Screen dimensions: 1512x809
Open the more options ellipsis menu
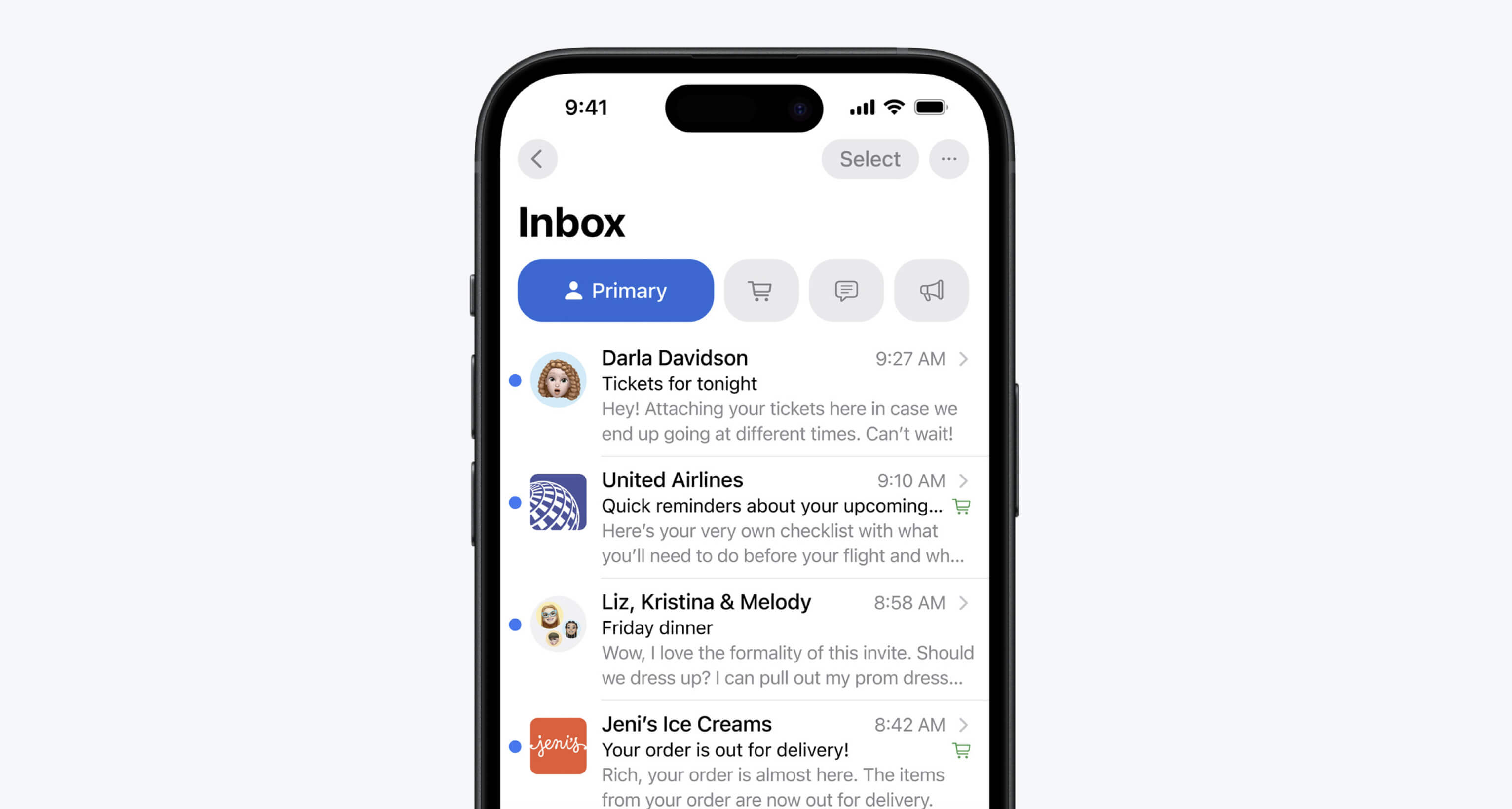coord(948,159)
